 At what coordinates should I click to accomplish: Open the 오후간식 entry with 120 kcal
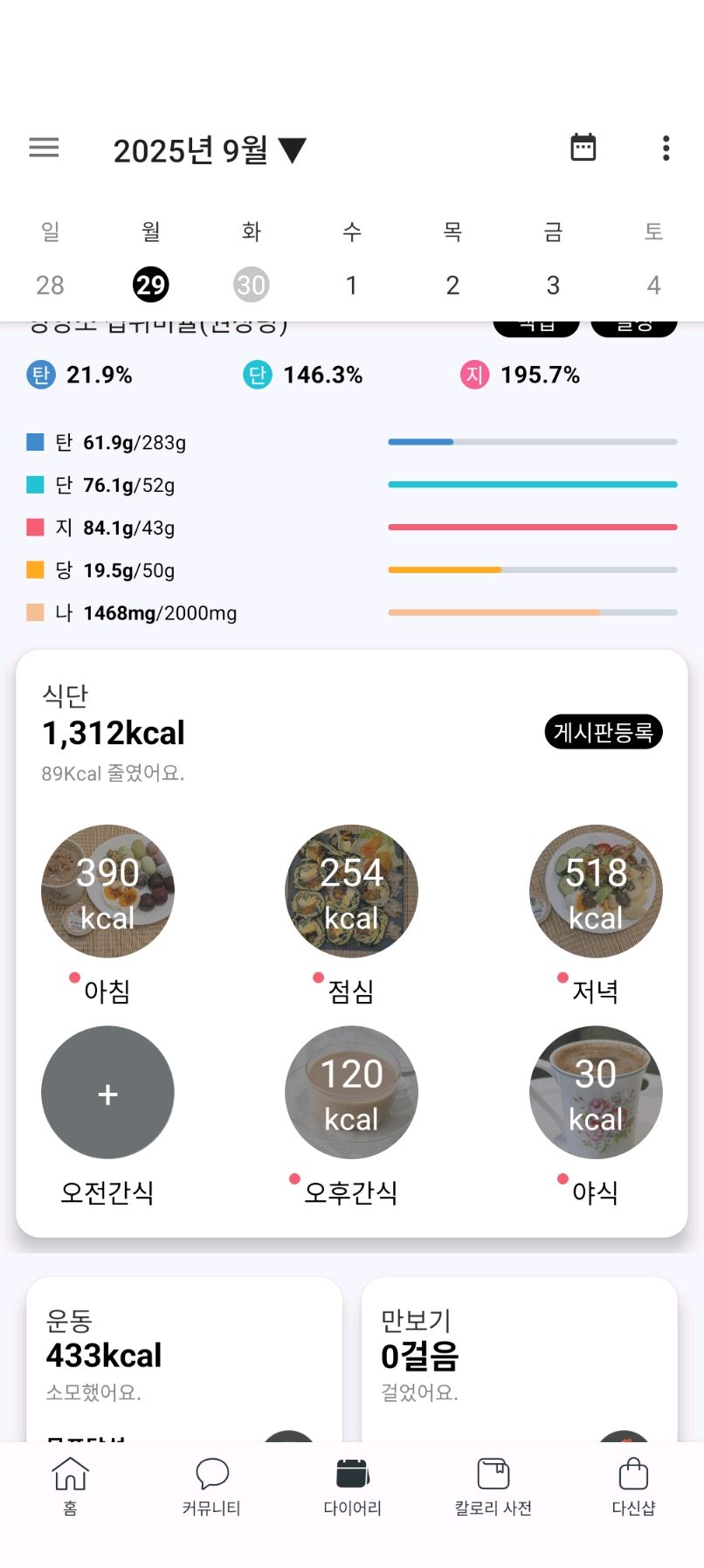click(x=351, y=1093)
